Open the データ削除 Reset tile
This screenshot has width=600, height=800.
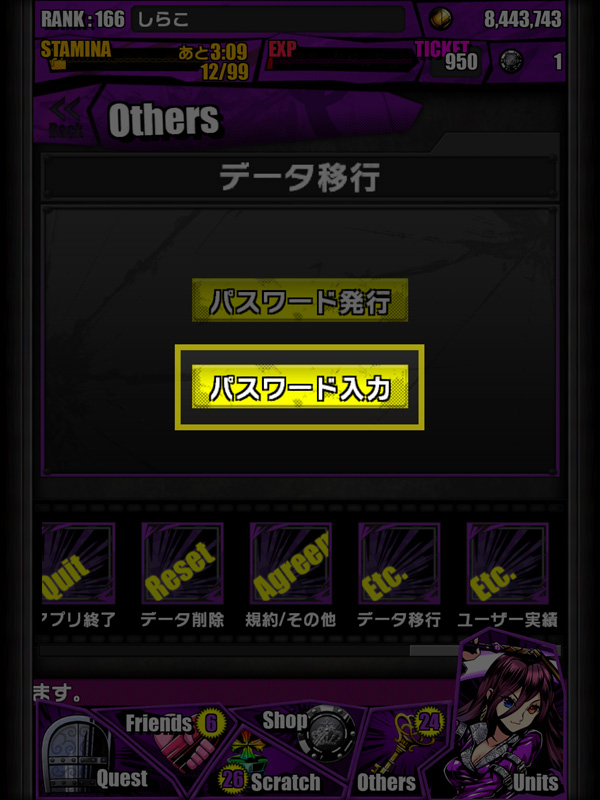point(182,568)
